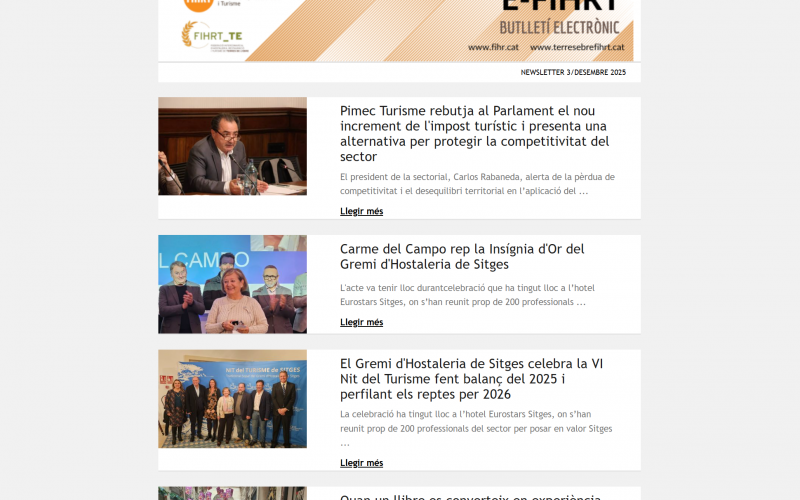Open 'Llegir més' under the Carme del Campo article
Screen dimensions: 800x500
point(361,322)
